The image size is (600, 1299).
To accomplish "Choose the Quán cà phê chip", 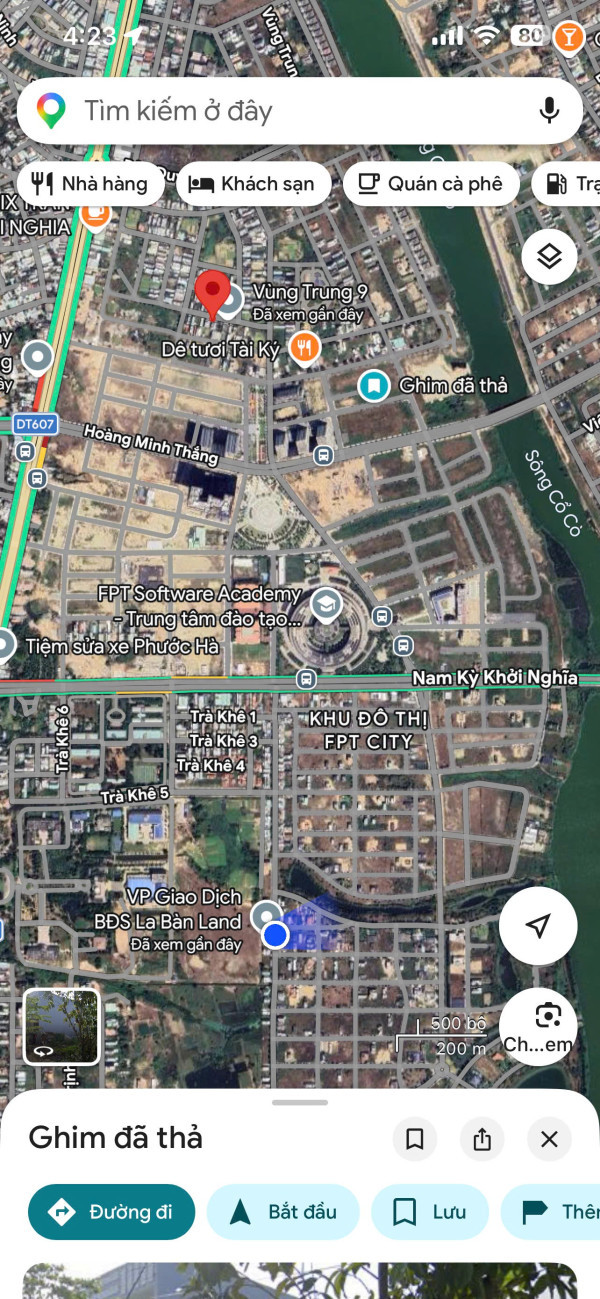I will coord(431,184).
